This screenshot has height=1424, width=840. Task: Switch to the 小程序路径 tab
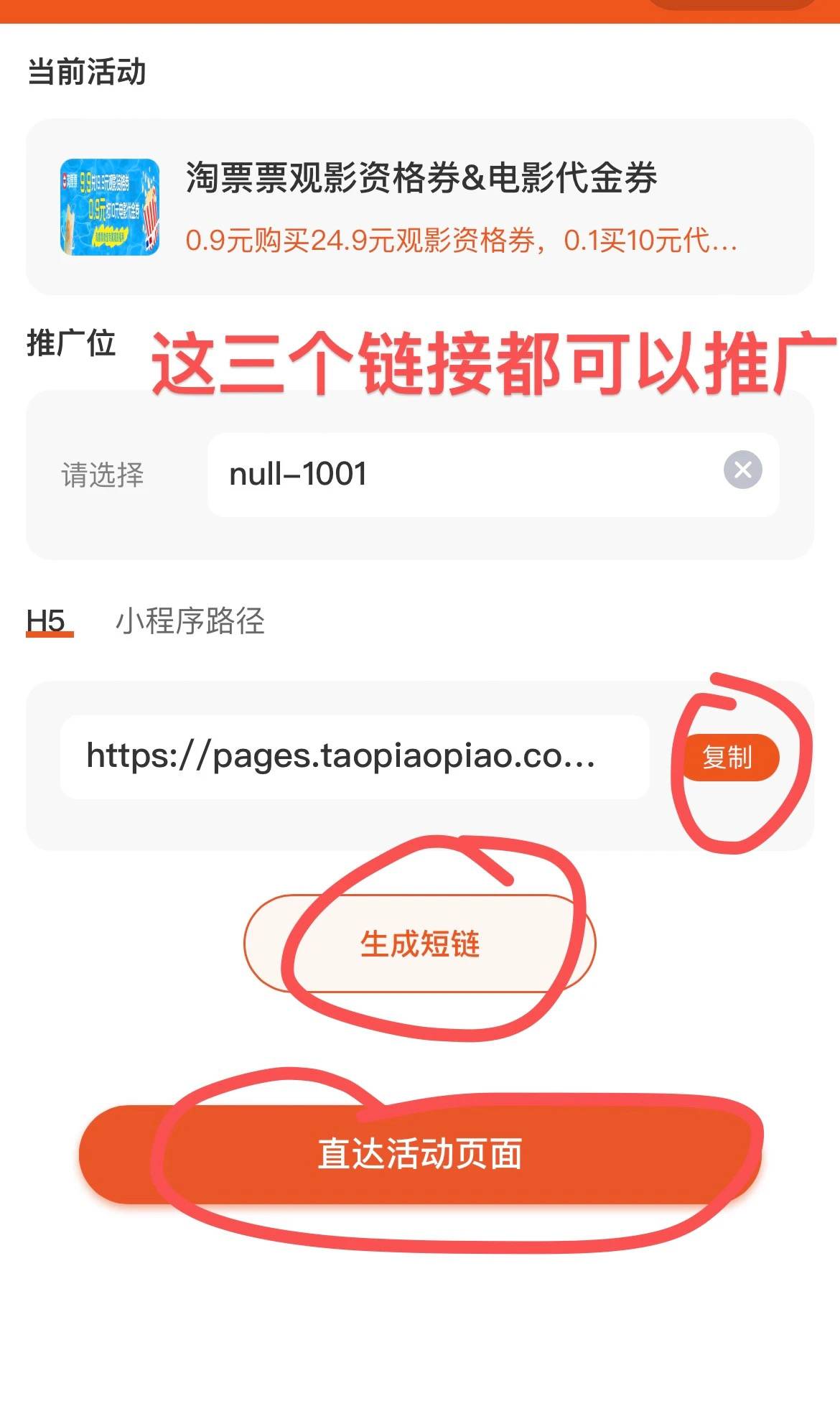(x=190, y=620)
